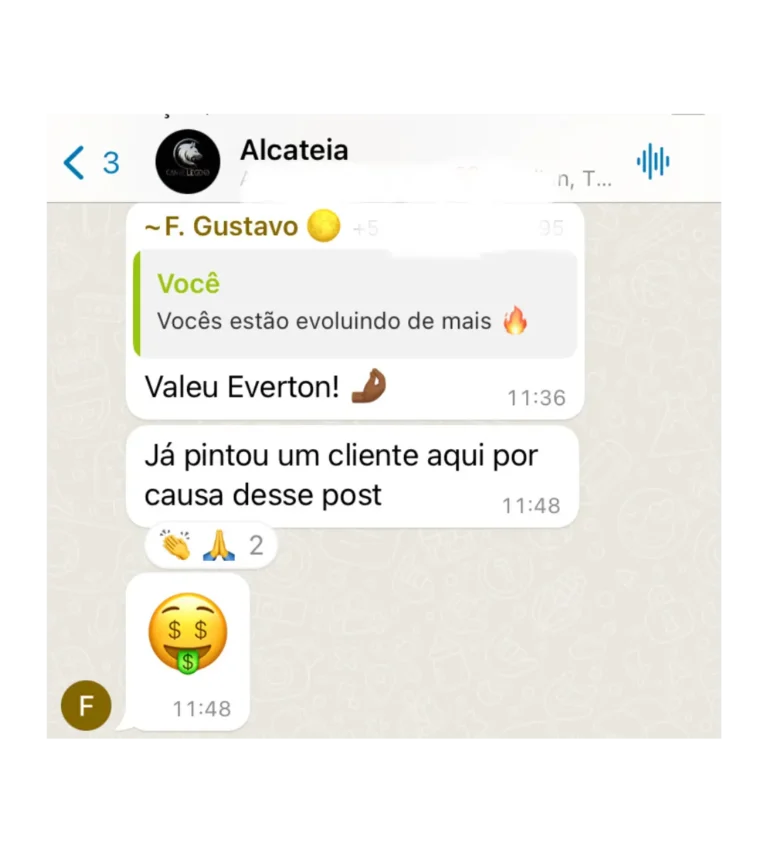Open the Alcateia group profile picture
768x853 pixels.
pos(188,161)
